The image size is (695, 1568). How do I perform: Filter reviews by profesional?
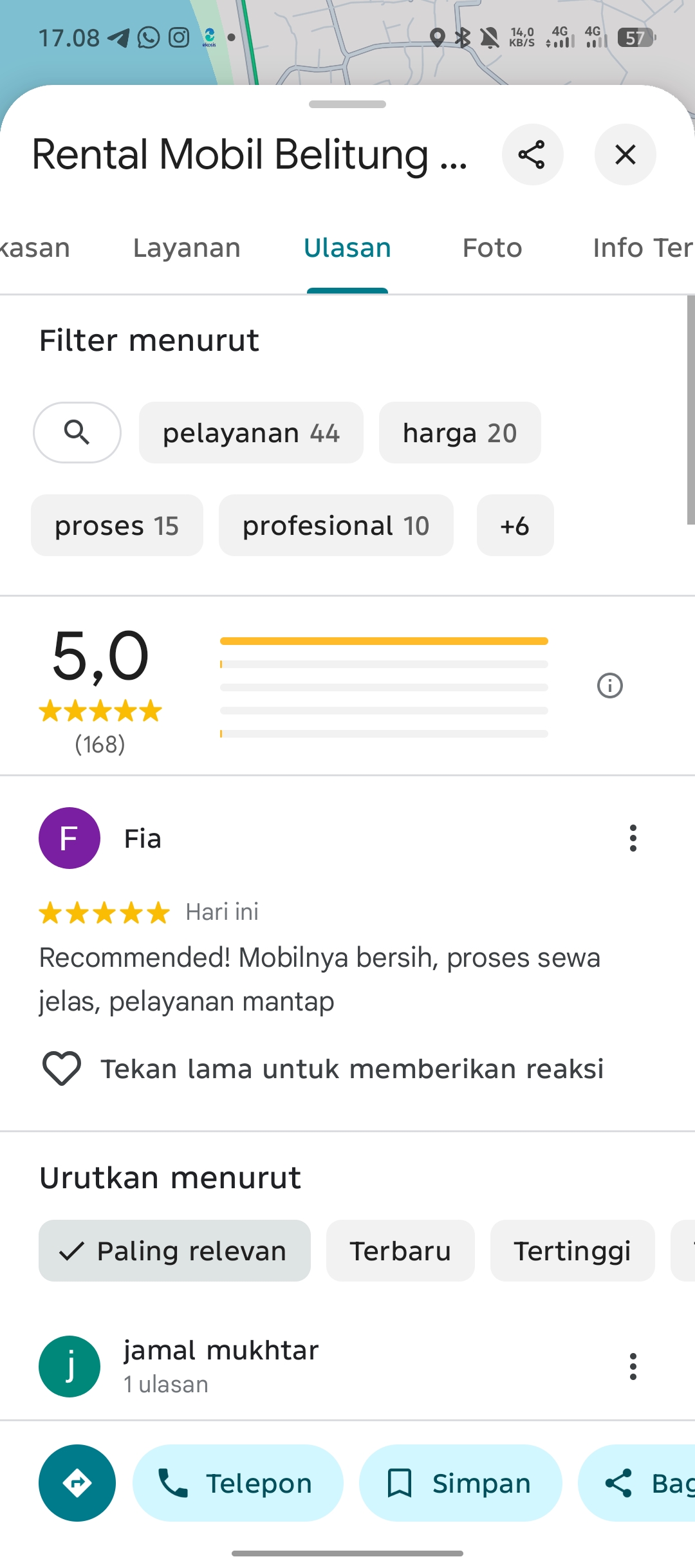tap(336, 525)
